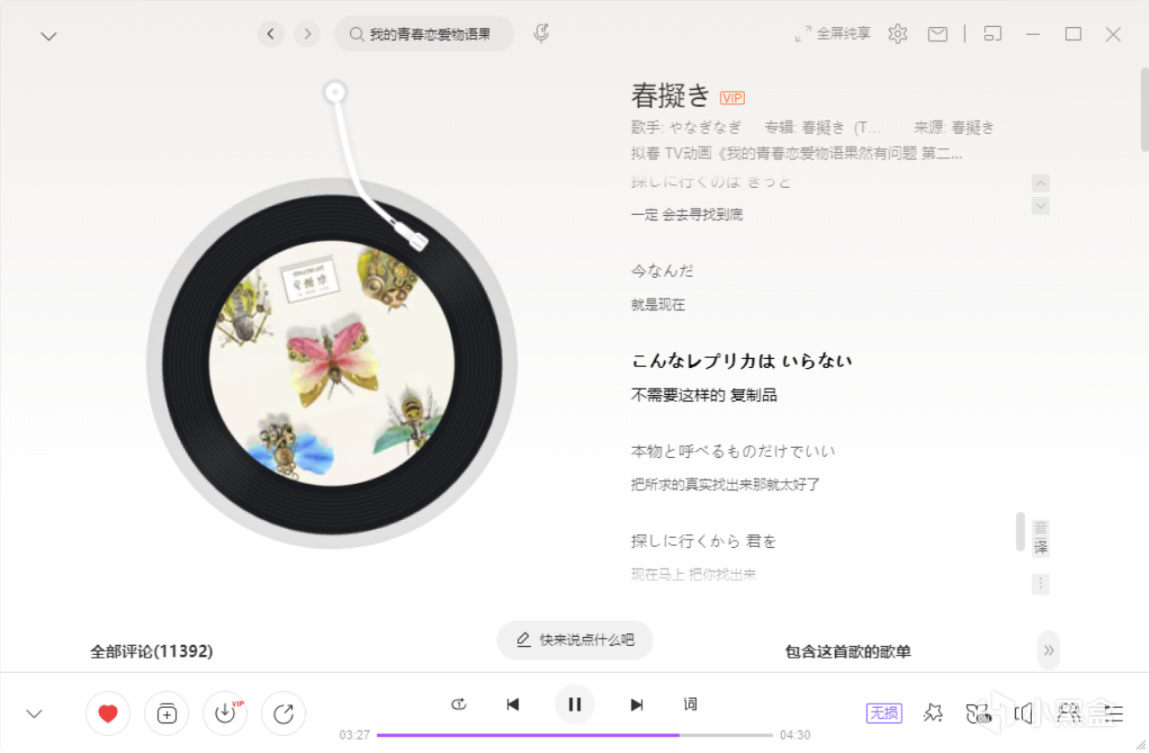This screenshot has height=753, width=1149.
Task: Go back to the previous track
Action: (512, 705)
